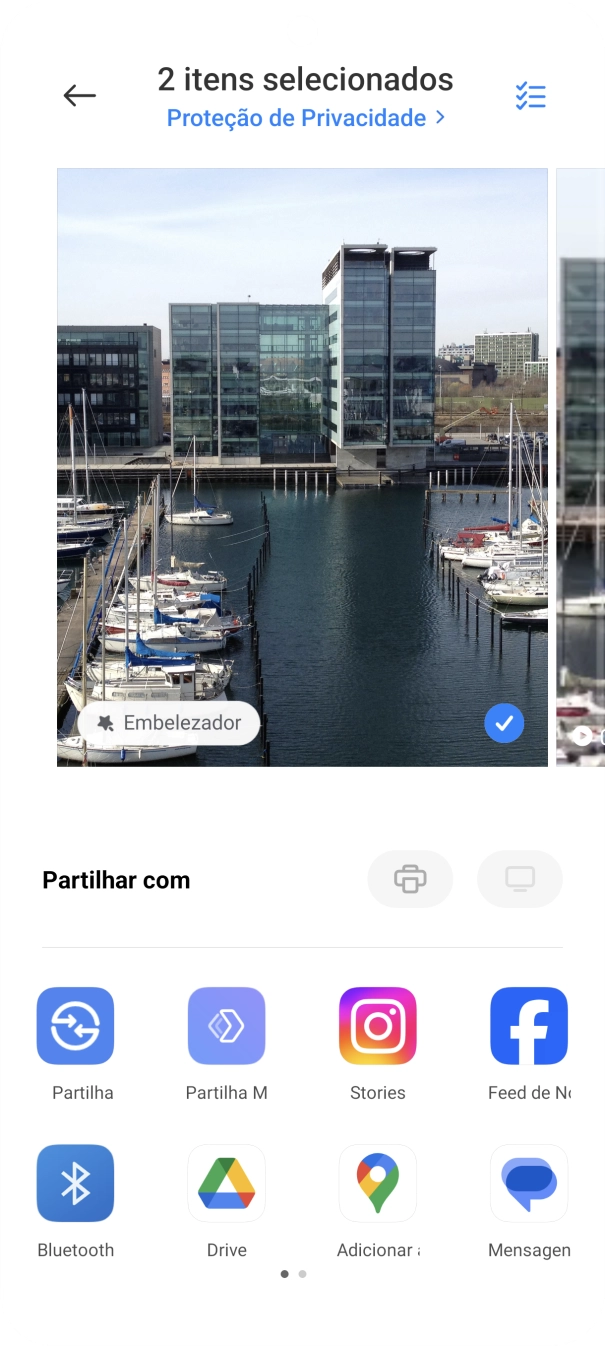This screenshot has width=605, height=1346.
Task: Deselect the marina photo checkmark
Action: [504, 723]
